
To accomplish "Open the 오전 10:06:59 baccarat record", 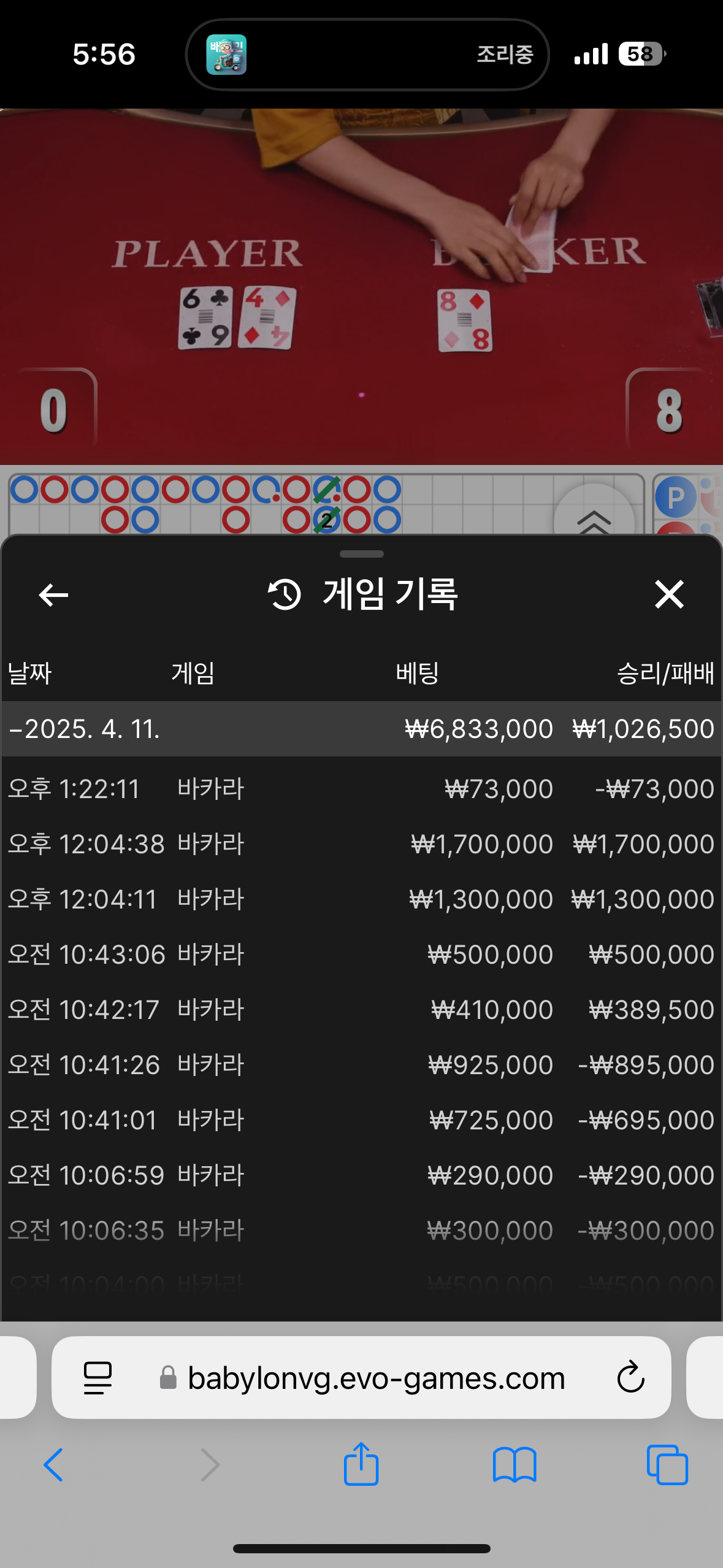I will 361,1175.
